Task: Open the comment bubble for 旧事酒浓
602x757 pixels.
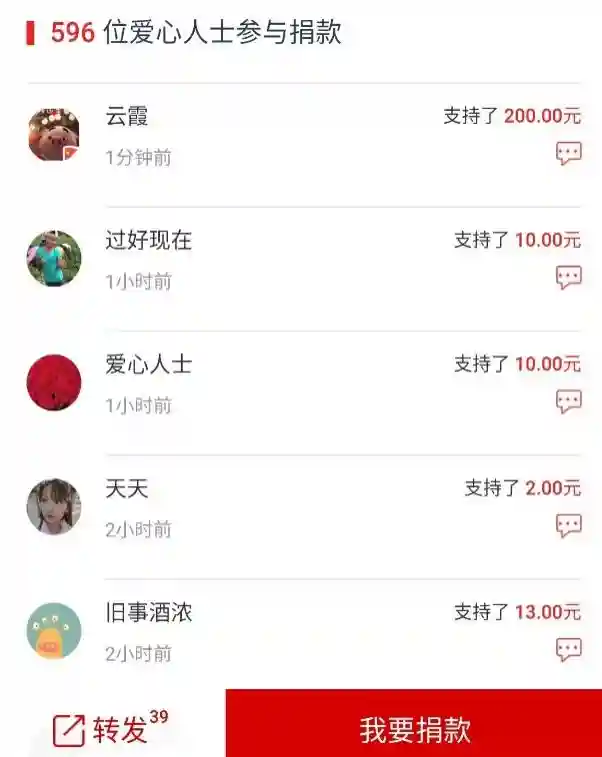Action: (x=569, y=650)
